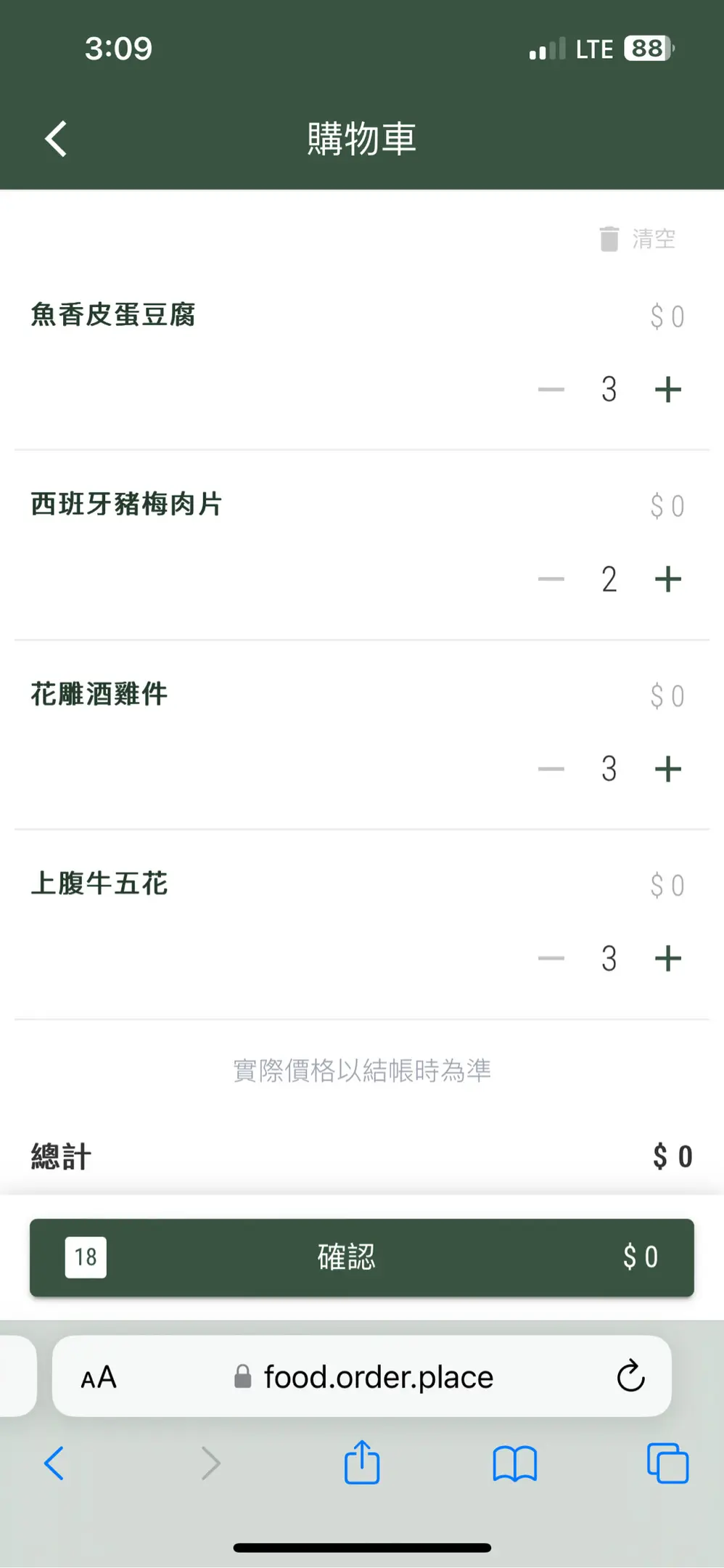
Task: Reduce 上腹牛五花 quantity by one
Action: point(551,959)
